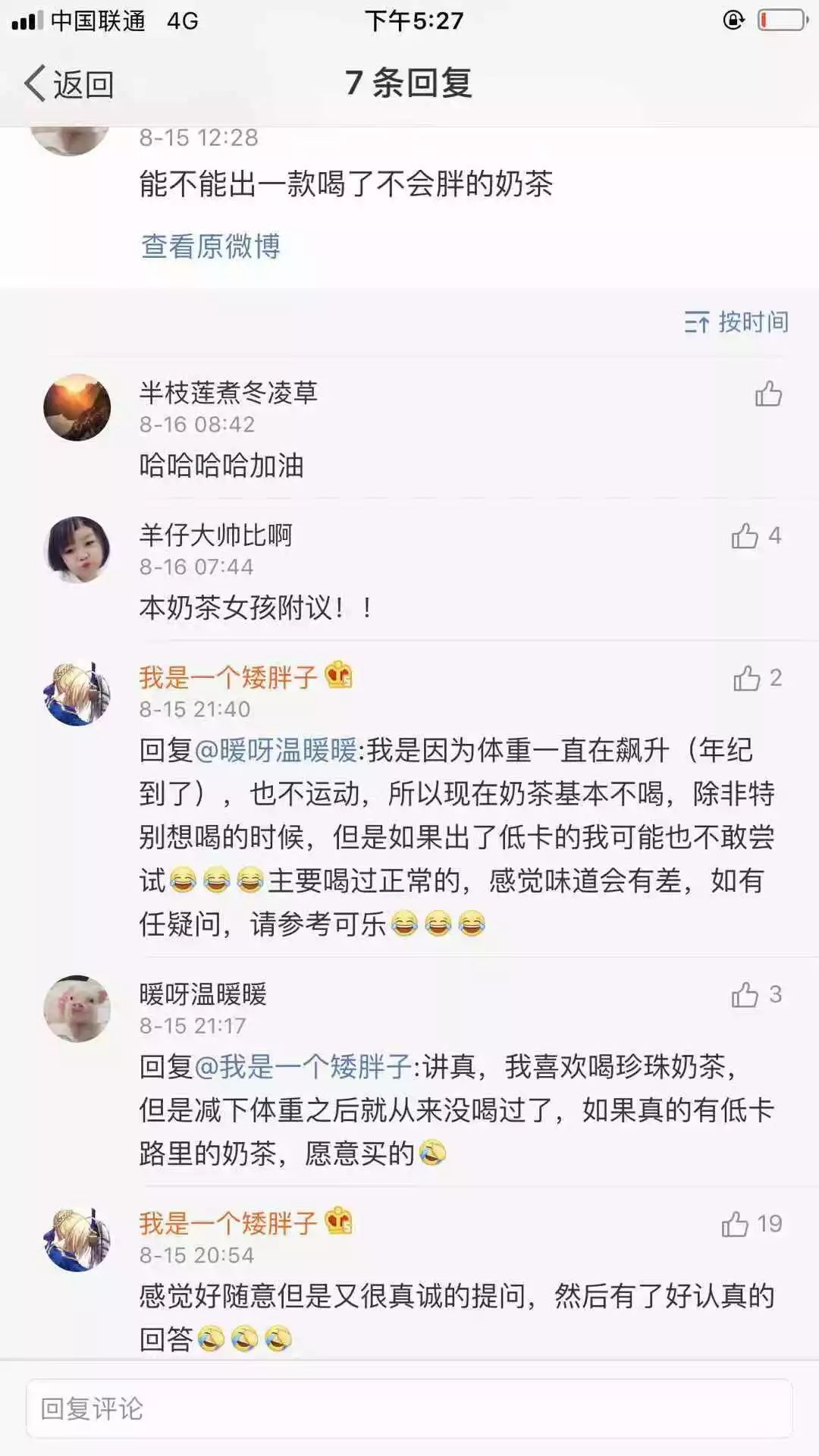Viewport: 819px width, 1456px height.
Task: Open the username 羊仔大帅比啊
Action: tap(216, 535)
